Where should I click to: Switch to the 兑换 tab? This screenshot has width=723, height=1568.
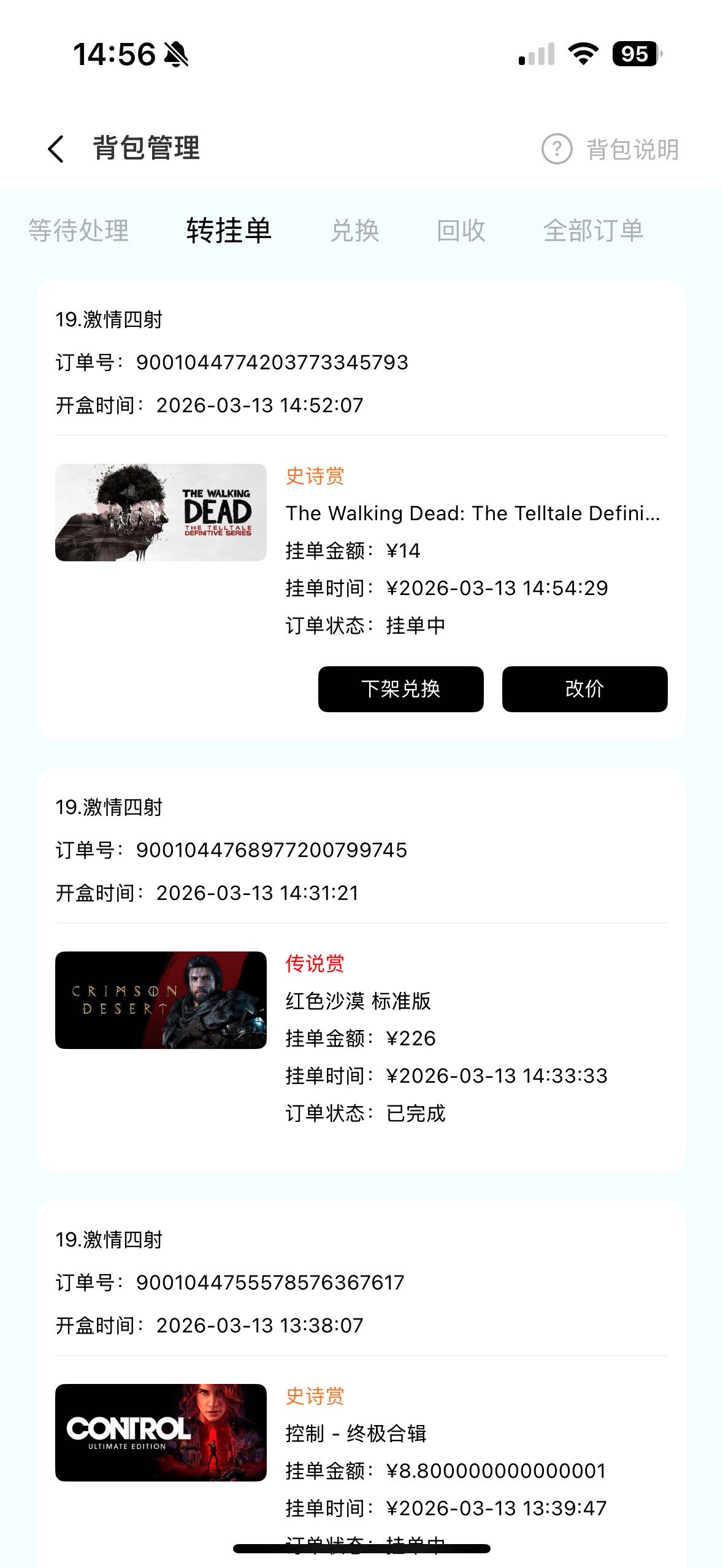tap(354, 231)
